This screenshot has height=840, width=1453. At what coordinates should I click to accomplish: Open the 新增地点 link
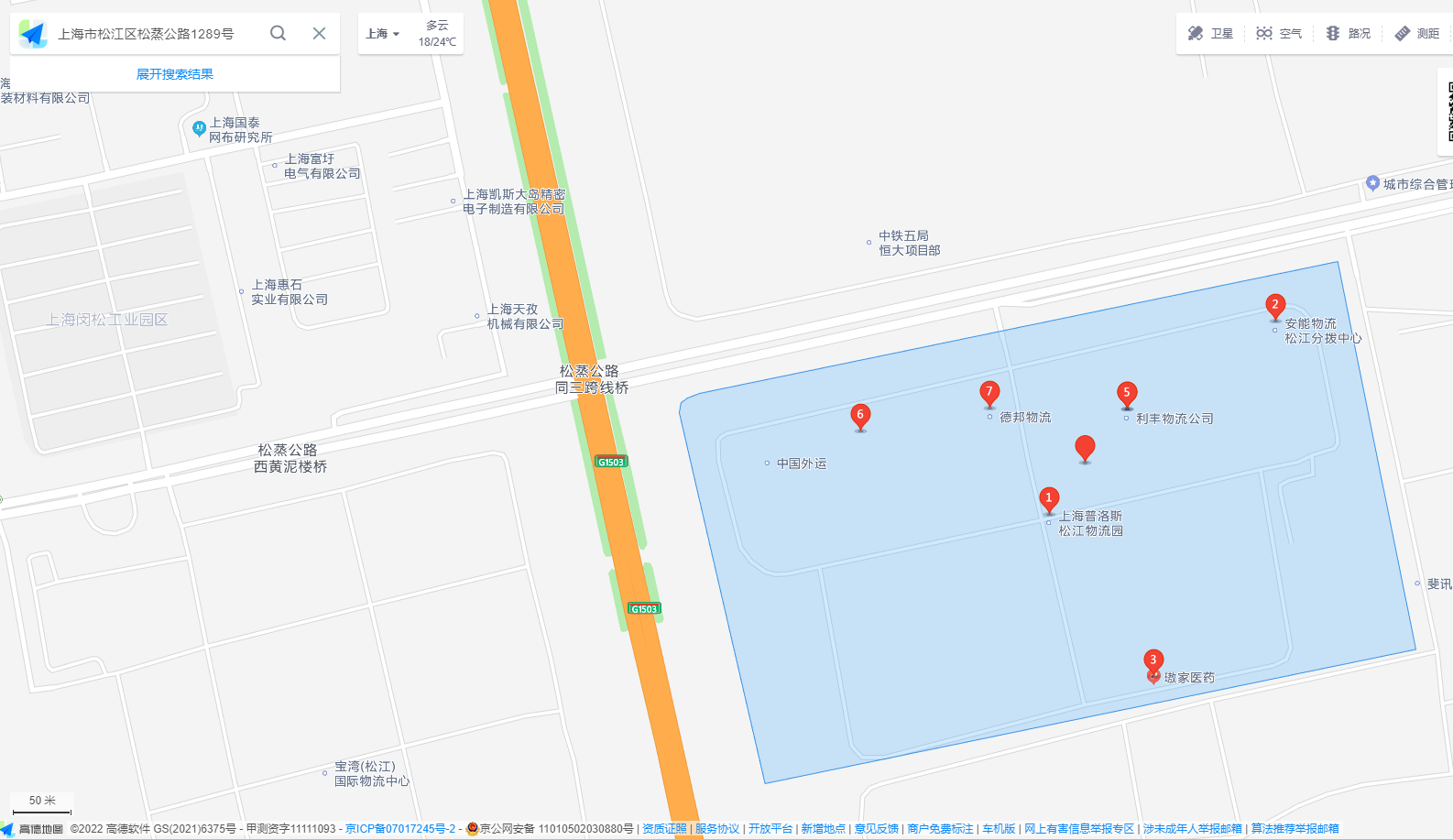click(x=823, y=829)
